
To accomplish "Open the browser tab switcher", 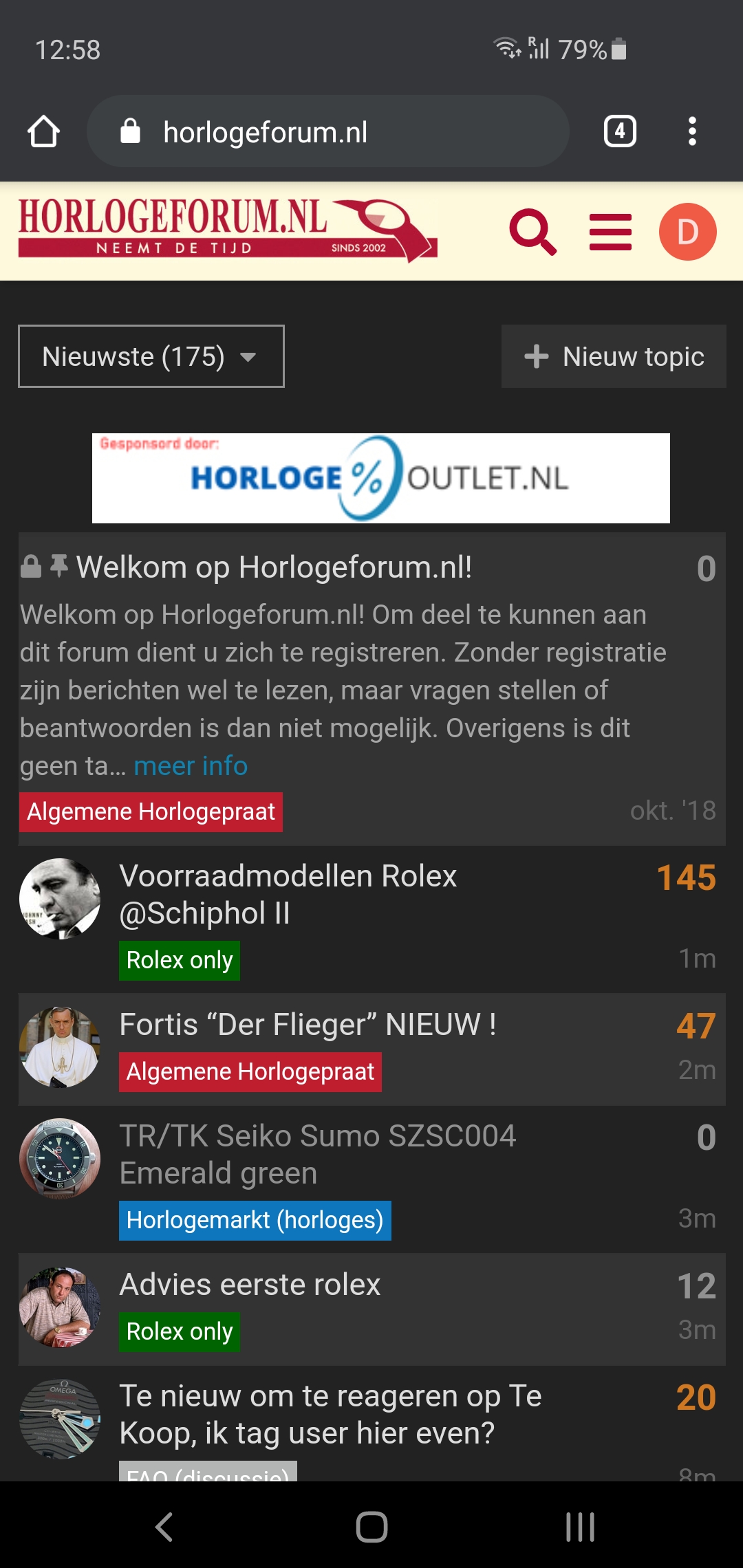I will [x=620, y=131].
